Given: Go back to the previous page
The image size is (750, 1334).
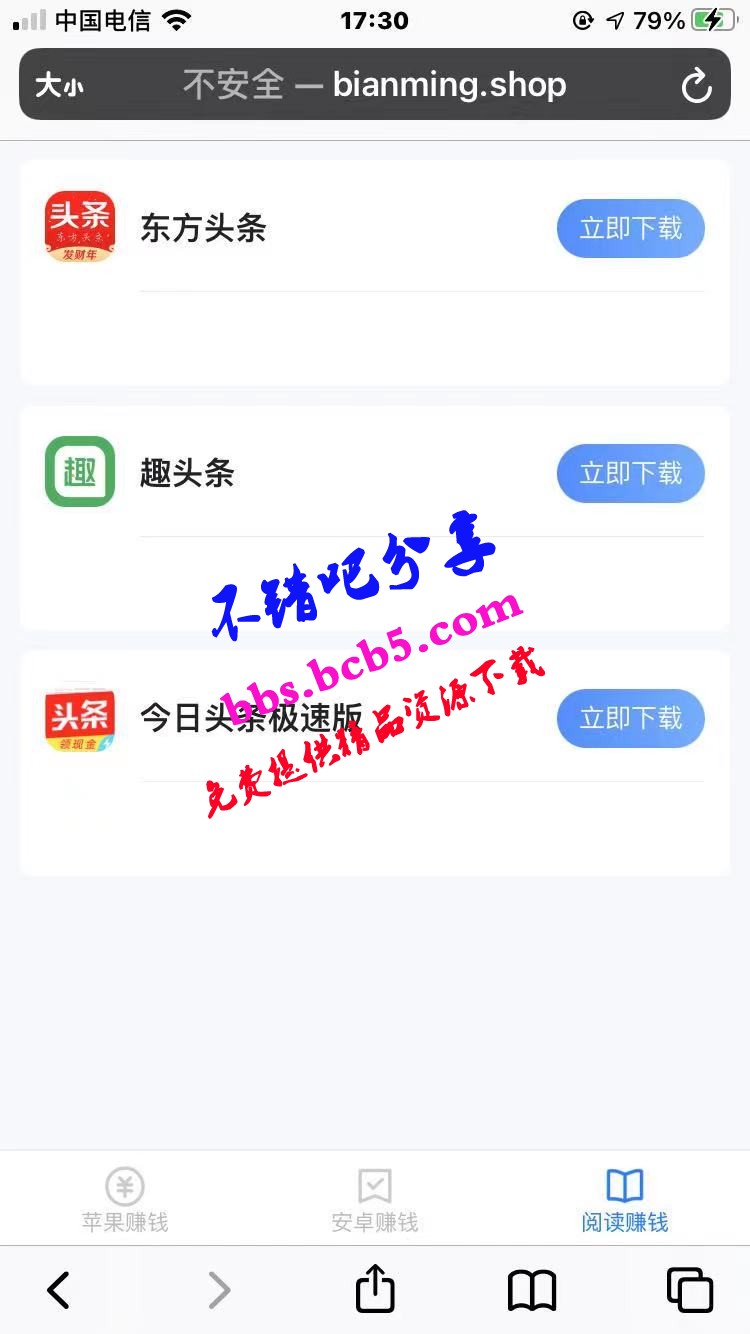Looking at the screenshot, I should [x=59, y=1290].
